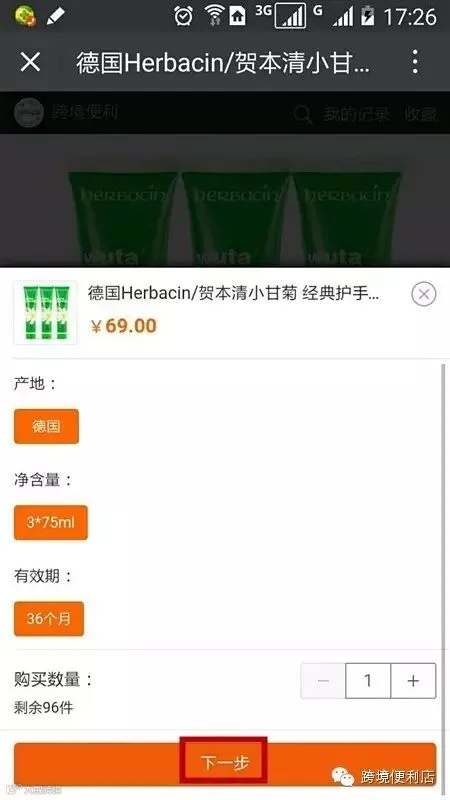Decrease purchase quantity with the minus button
Image resolution: width=450 pixels, height=800 pixels.
[323, 681]
